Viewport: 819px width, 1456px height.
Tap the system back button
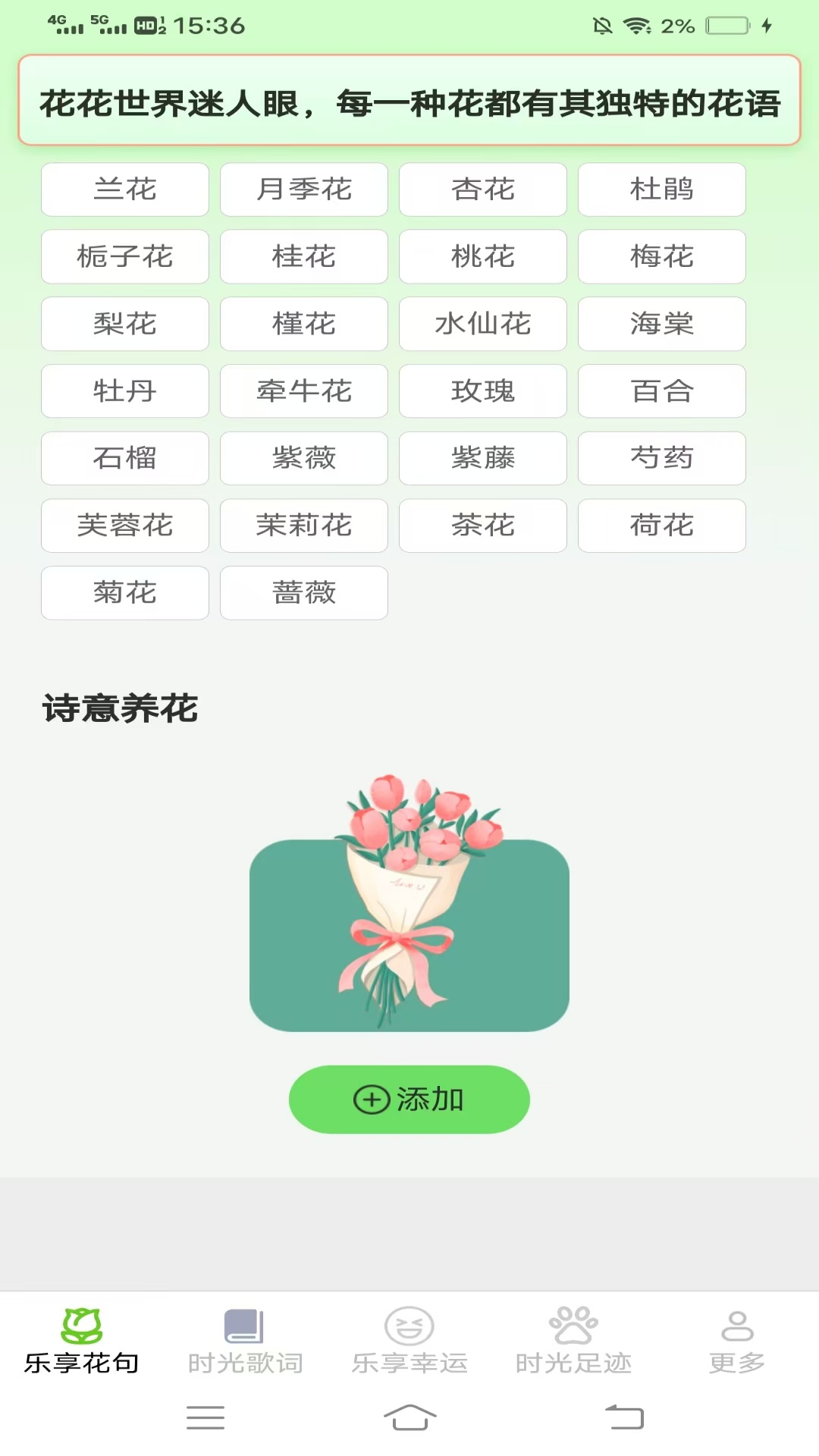click(624, 1417)
